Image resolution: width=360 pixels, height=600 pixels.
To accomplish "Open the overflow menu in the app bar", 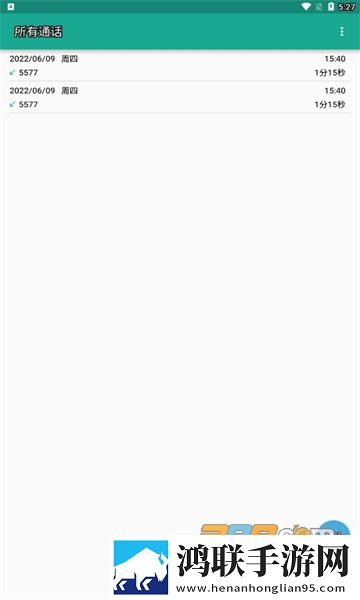I will pos(342,32).
